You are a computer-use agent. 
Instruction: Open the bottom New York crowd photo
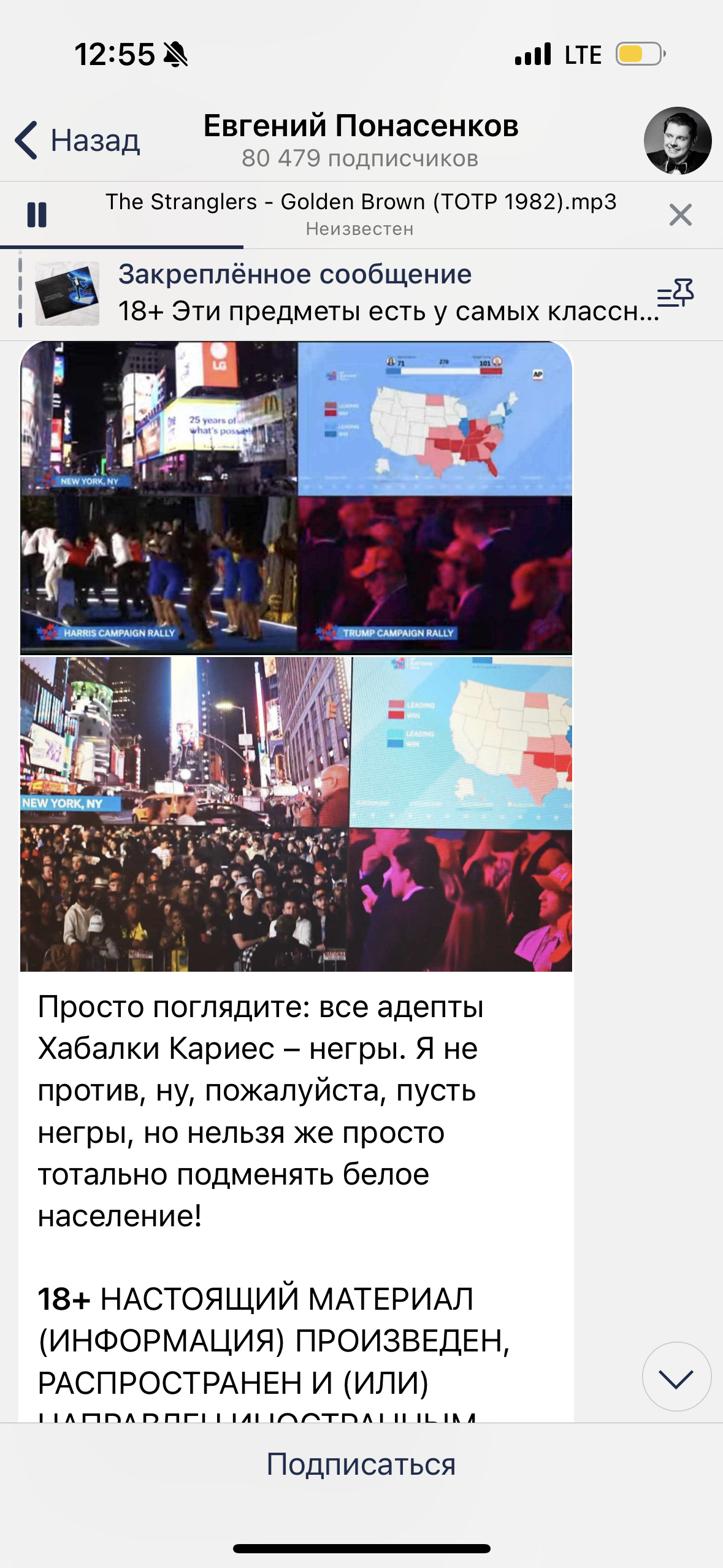pyautogui.click(x=296, y=814)
